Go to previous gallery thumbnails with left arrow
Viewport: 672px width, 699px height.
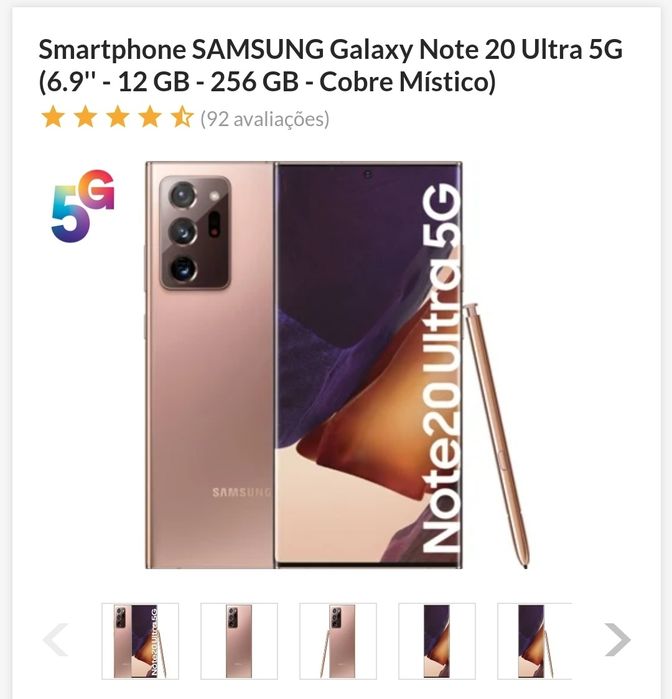55,640
